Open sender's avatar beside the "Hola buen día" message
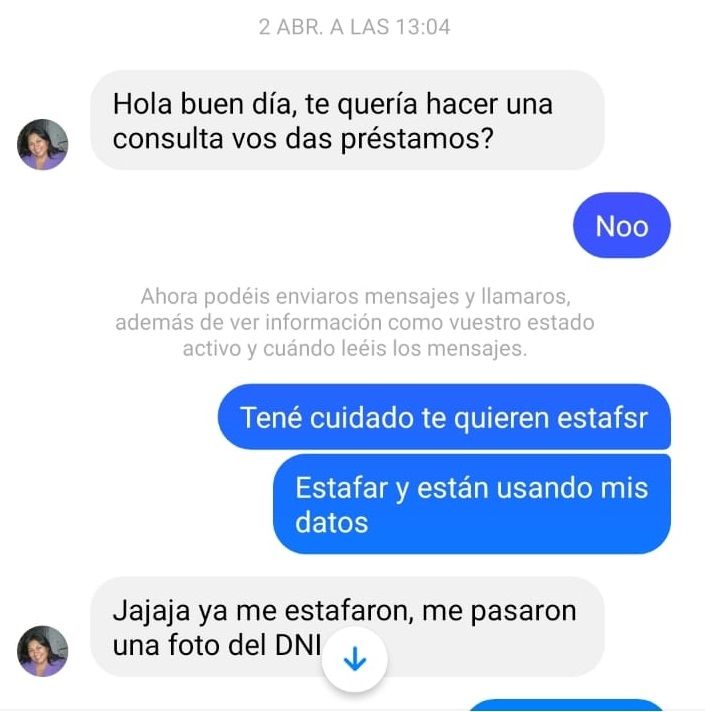The image size is (705, 712). pyautogui.click(x=43, y=145)
